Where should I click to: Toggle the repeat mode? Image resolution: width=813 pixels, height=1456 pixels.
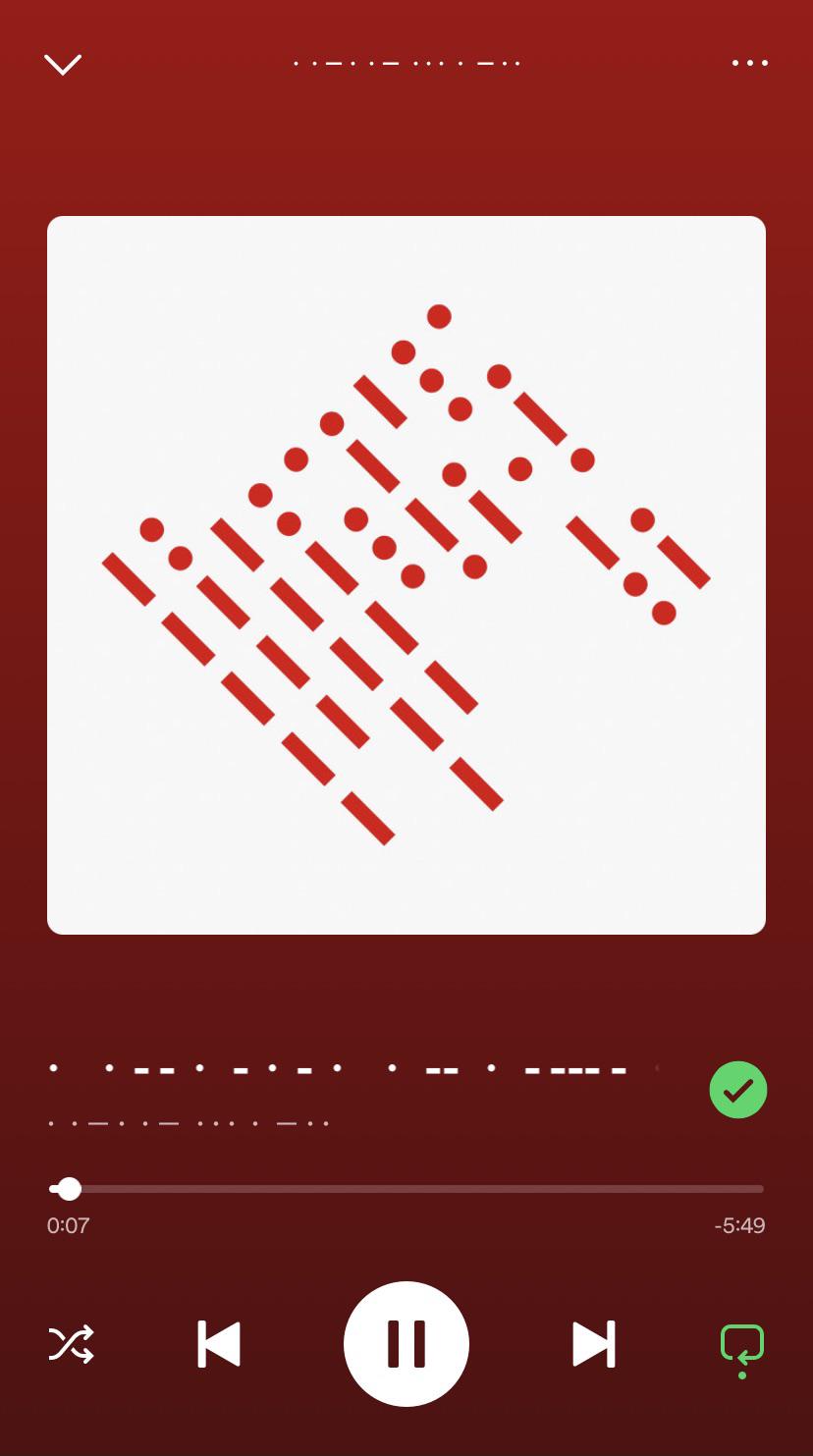click(742, 1344)
